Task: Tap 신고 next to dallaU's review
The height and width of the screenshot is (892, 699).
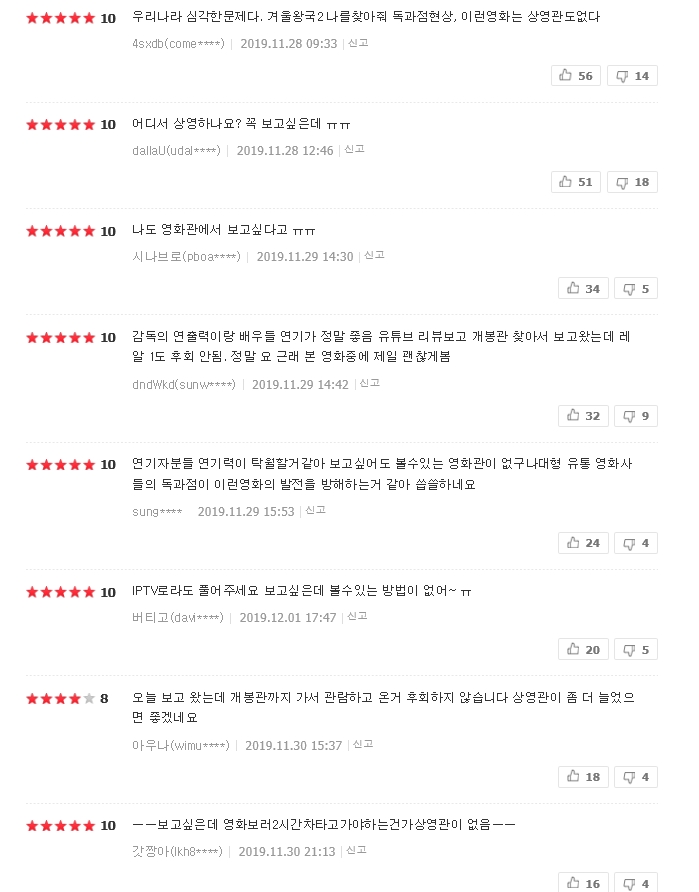Action: tap(354, 149)
